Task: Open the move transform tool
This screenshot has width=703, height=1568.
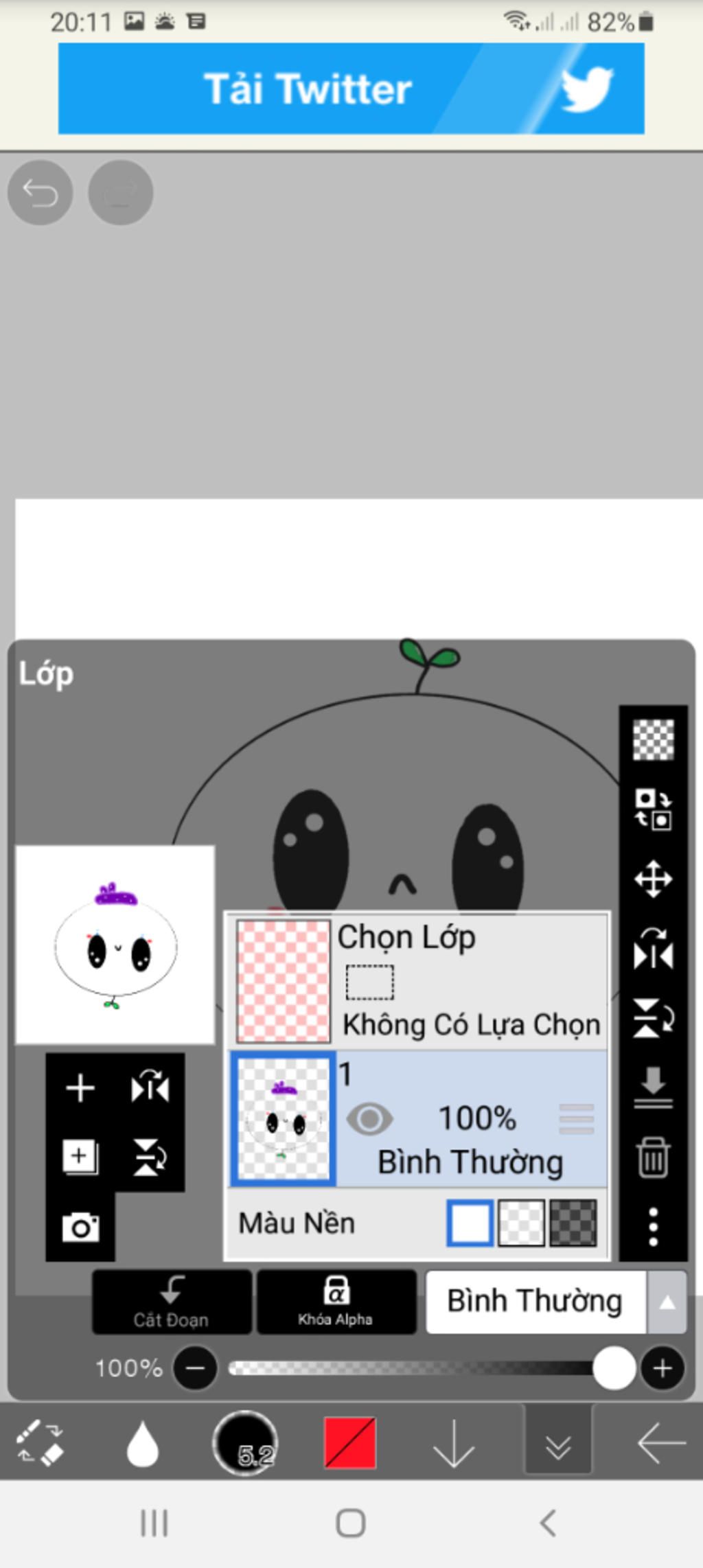Action: click(653, 879)
